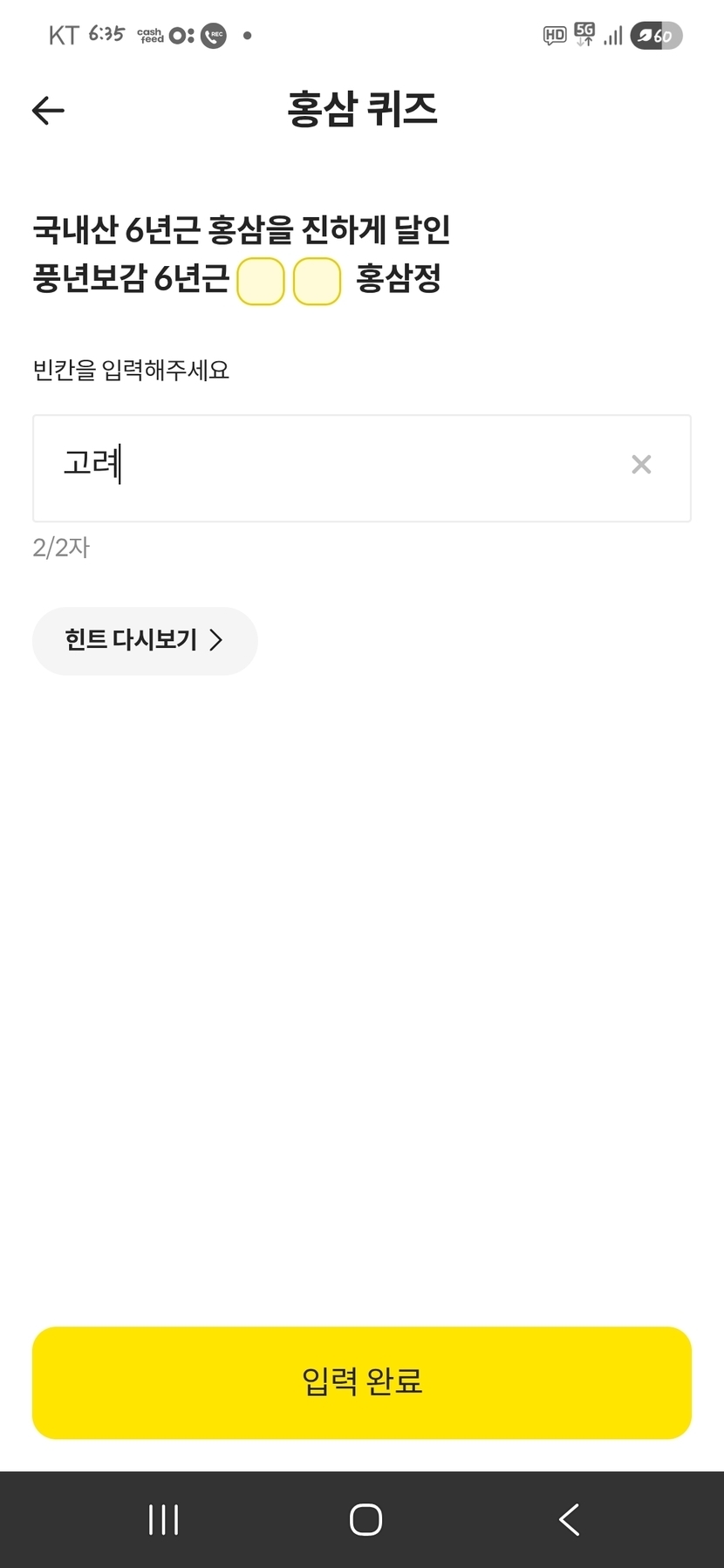Clear the typed answer with the X
This screenshot has width=724, height=1568.
coord(641,465)
